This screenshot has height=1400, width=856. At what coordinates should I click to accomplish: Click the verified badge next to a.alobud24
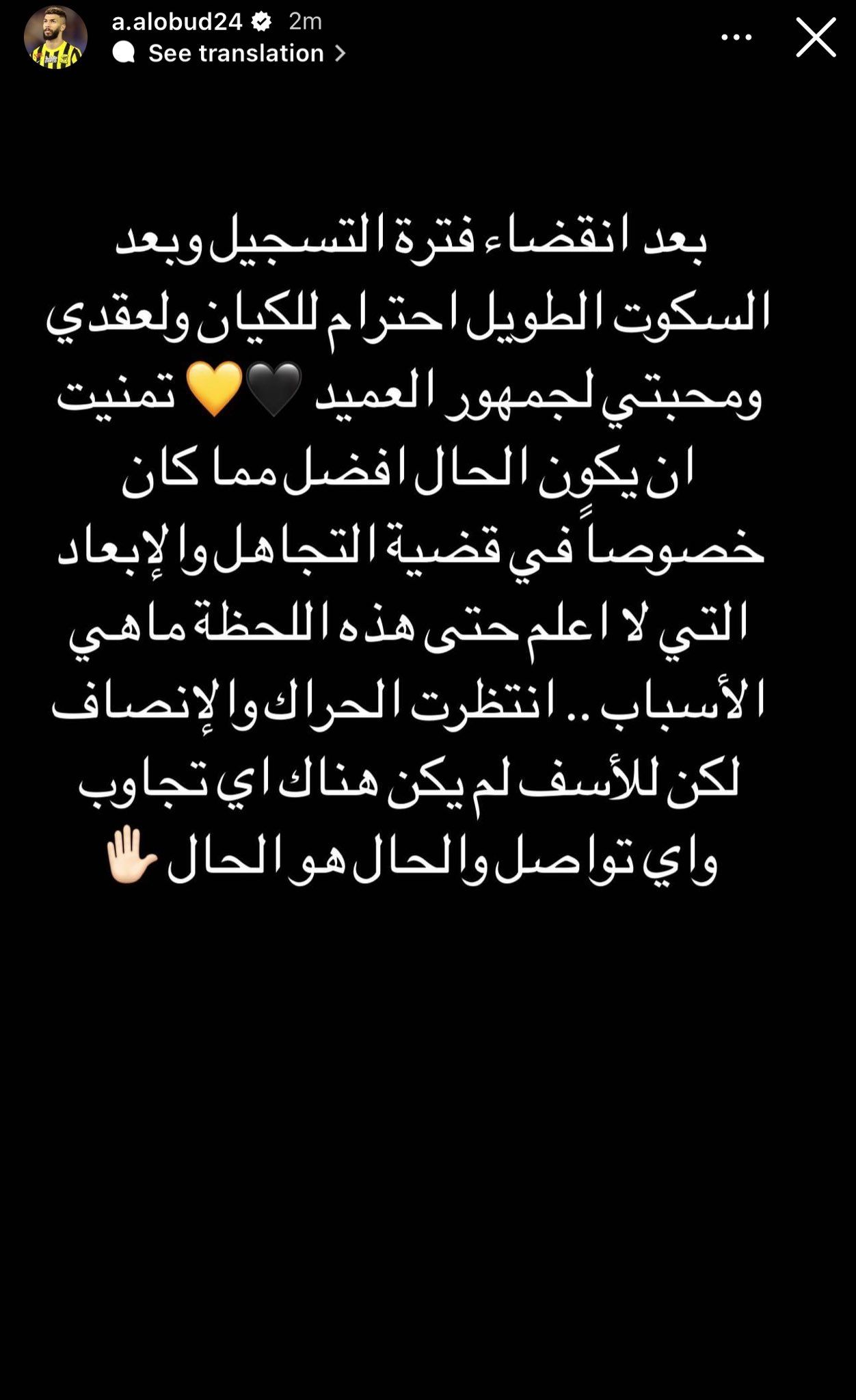pos(262,23)
